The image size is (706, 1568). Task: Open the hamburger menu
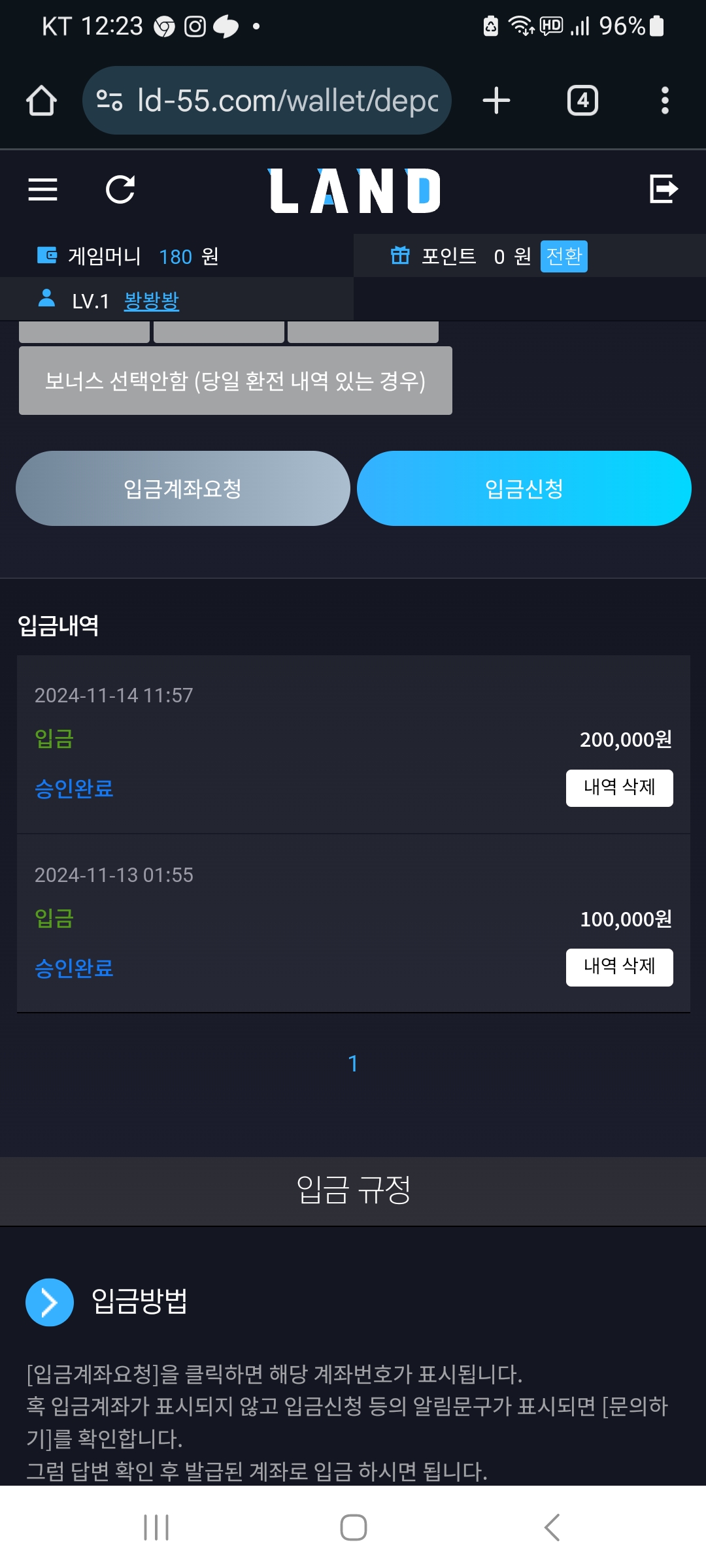click(x=43, y=190)
